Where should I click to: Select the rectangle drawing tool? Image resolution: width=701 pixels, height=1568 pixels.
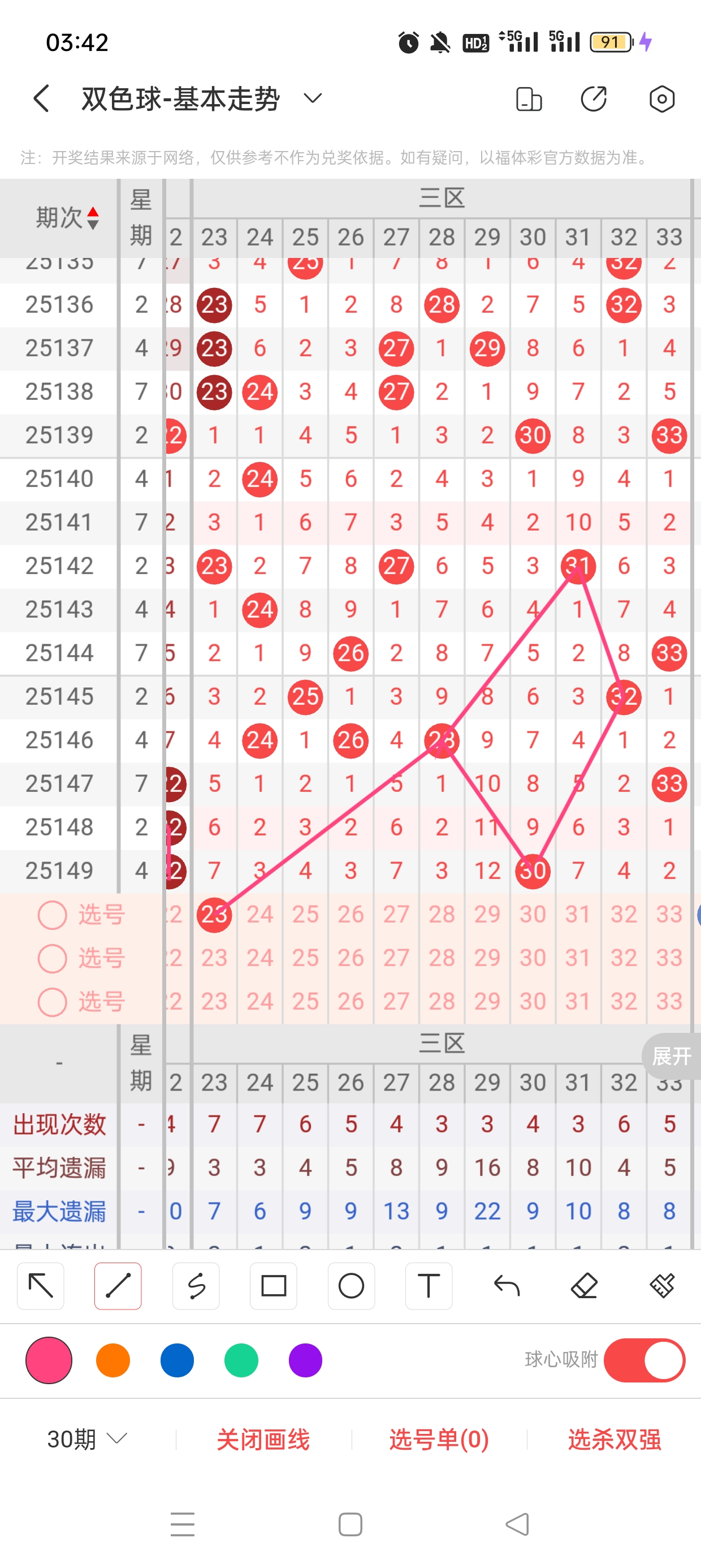coord(273,1286)
